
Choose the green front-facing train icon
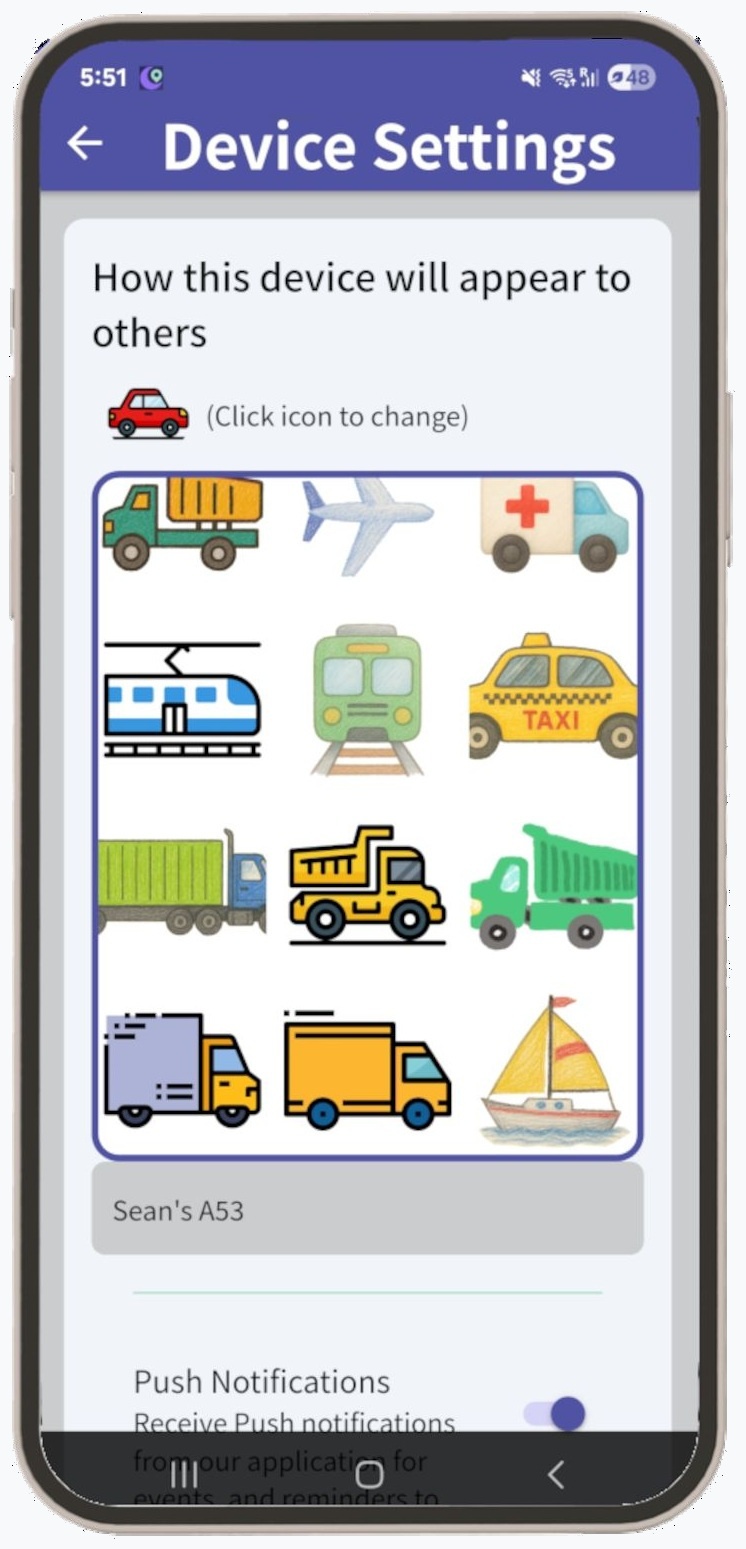click(367, 700)
